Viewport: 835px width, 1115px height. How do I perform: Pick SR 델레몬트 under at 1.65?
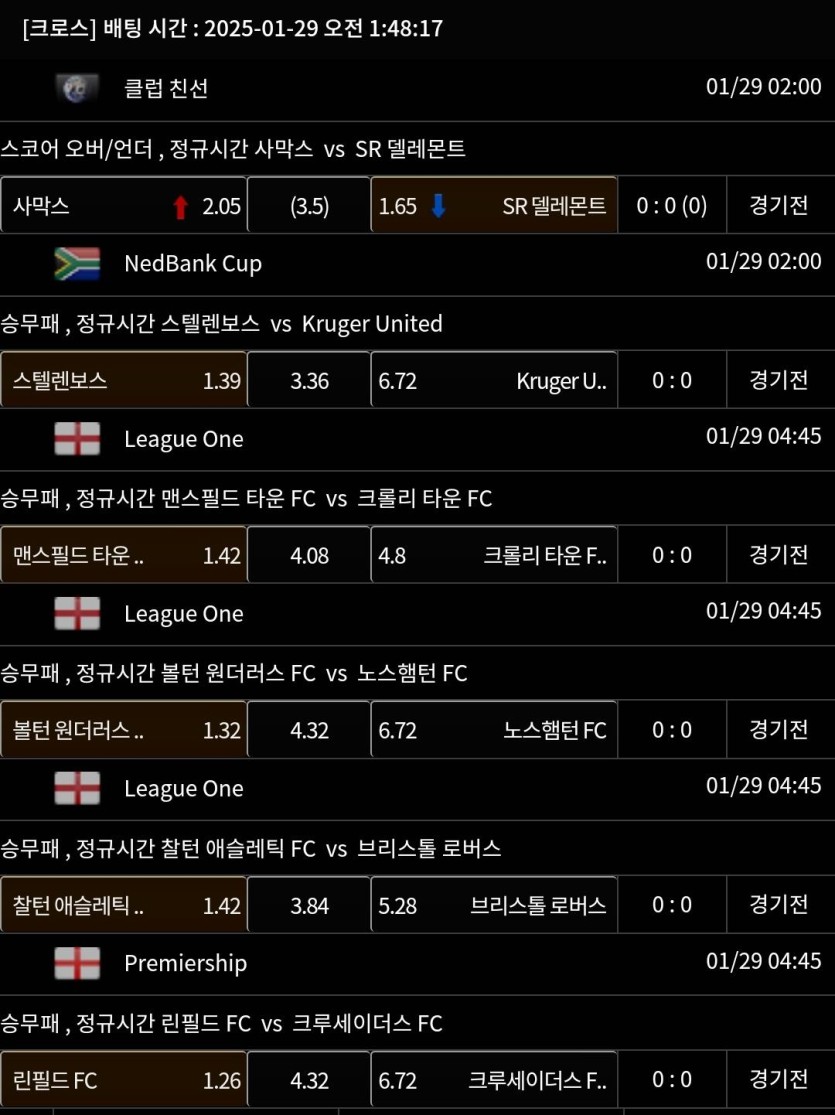pos(493,206)
